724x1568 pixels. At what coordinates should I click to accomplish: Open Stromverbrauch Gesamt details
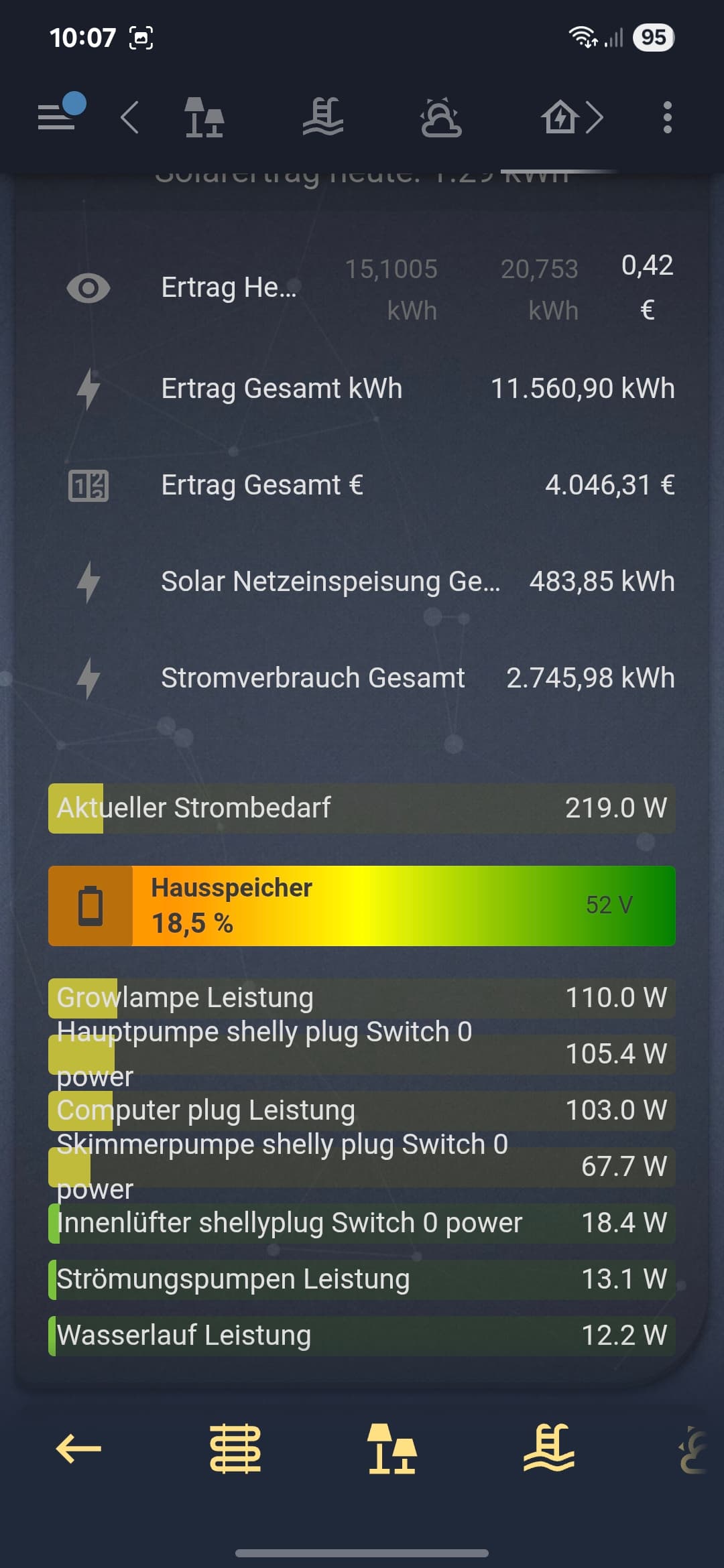click(362, 678)
